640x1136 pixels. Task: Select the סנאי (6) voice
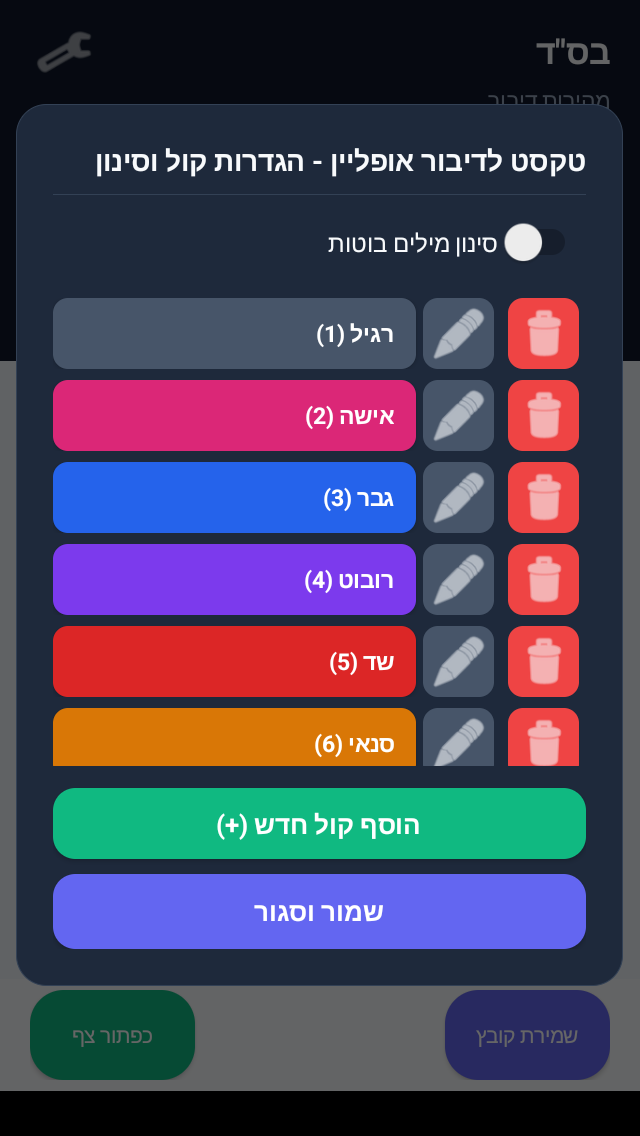click(234, 737)
